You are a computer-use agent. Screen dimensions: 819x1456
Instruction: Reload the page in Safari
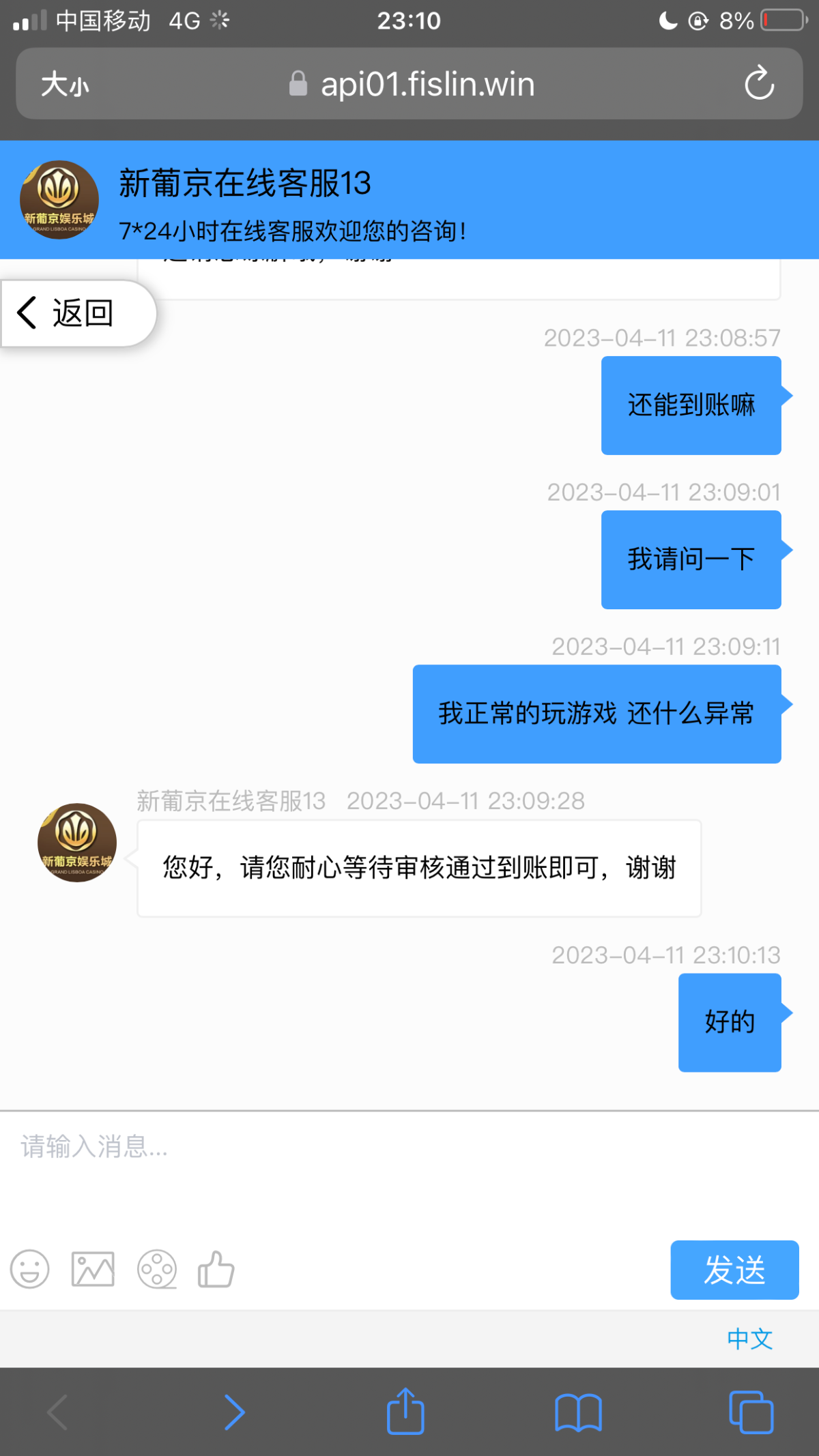759,84
